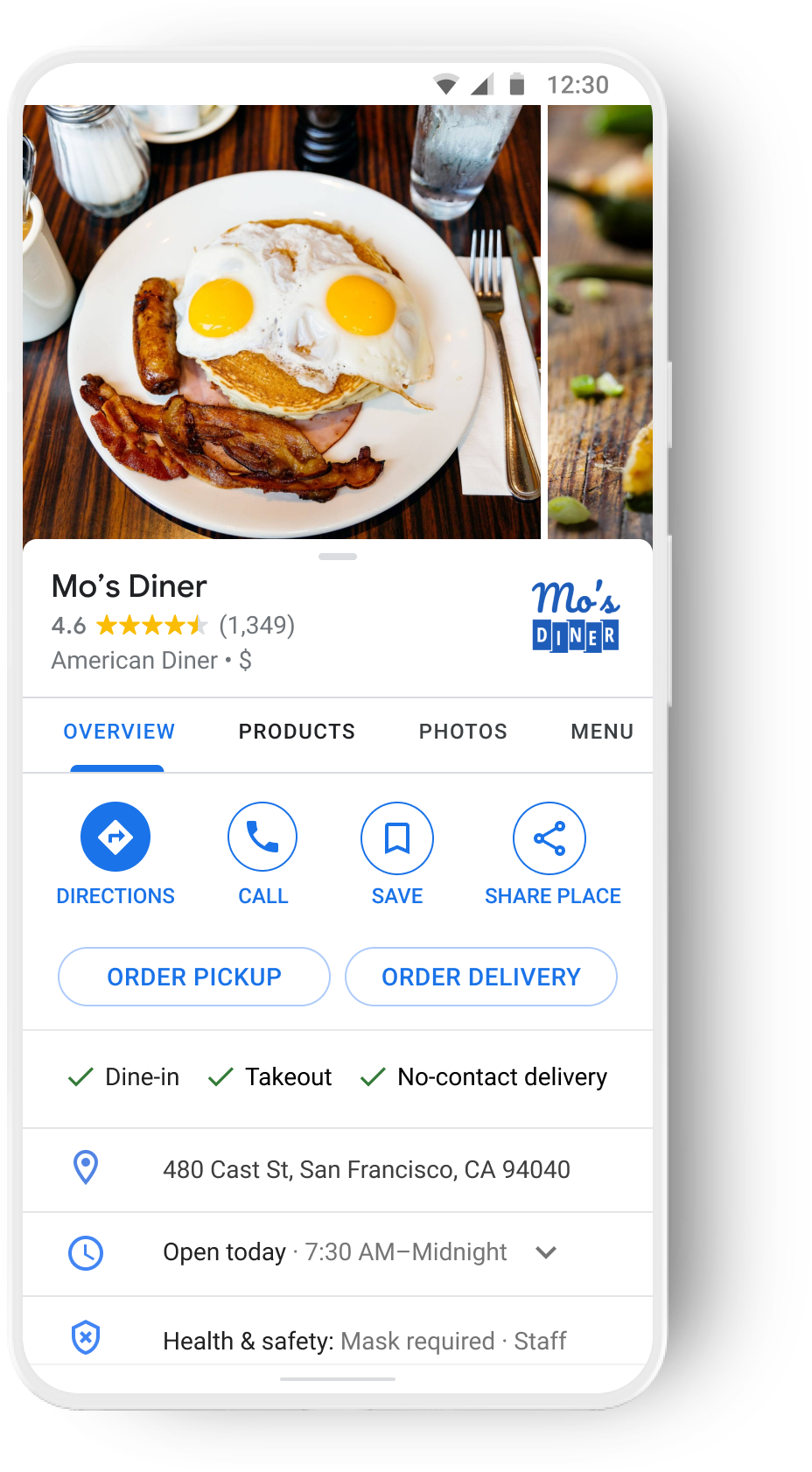The width and height of the screenshot is (812, 1472).
Task: Expand the opening hours chevron
Action: 546,1252
